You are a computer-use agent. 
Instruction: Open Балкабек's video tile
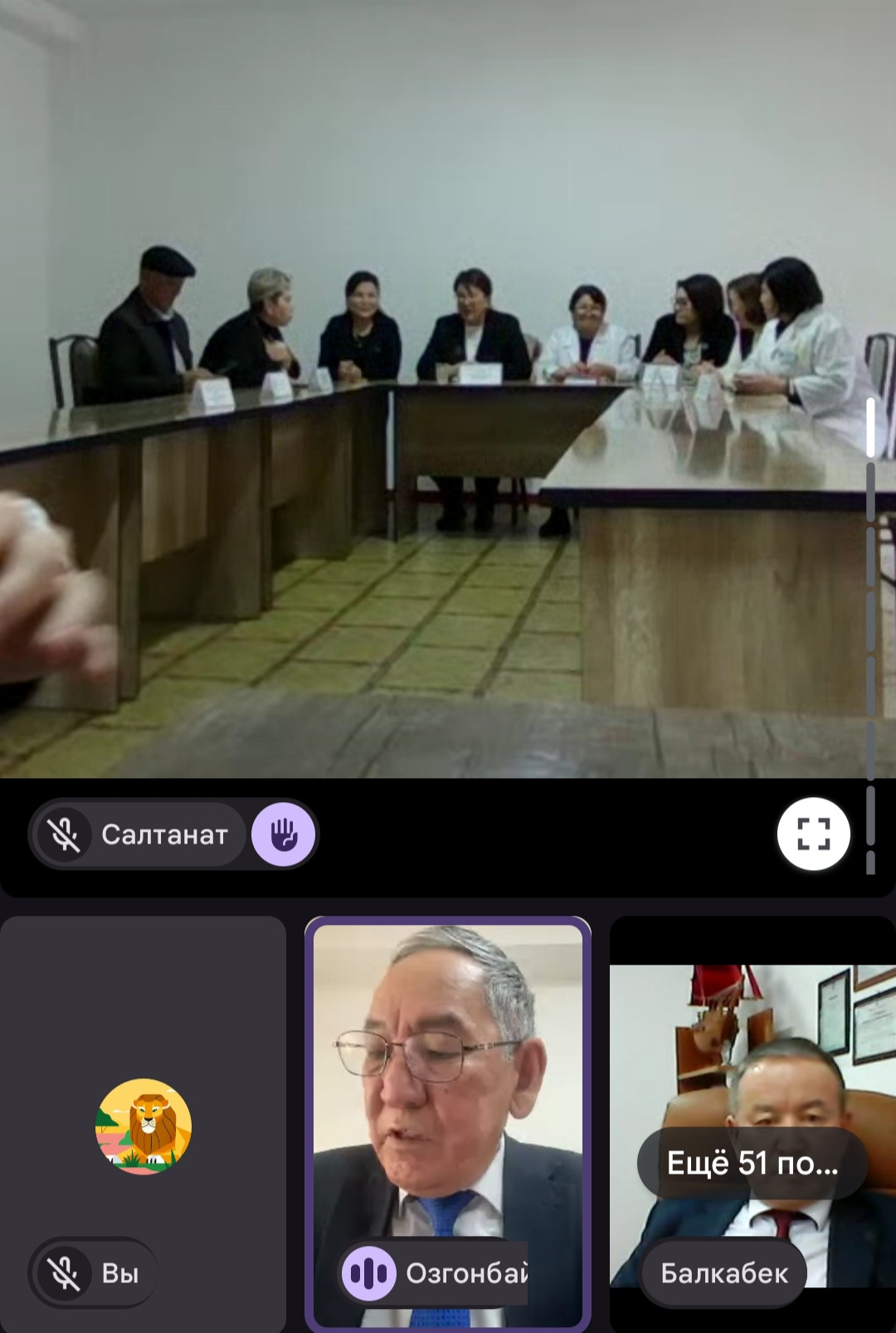pos(751,1045)
